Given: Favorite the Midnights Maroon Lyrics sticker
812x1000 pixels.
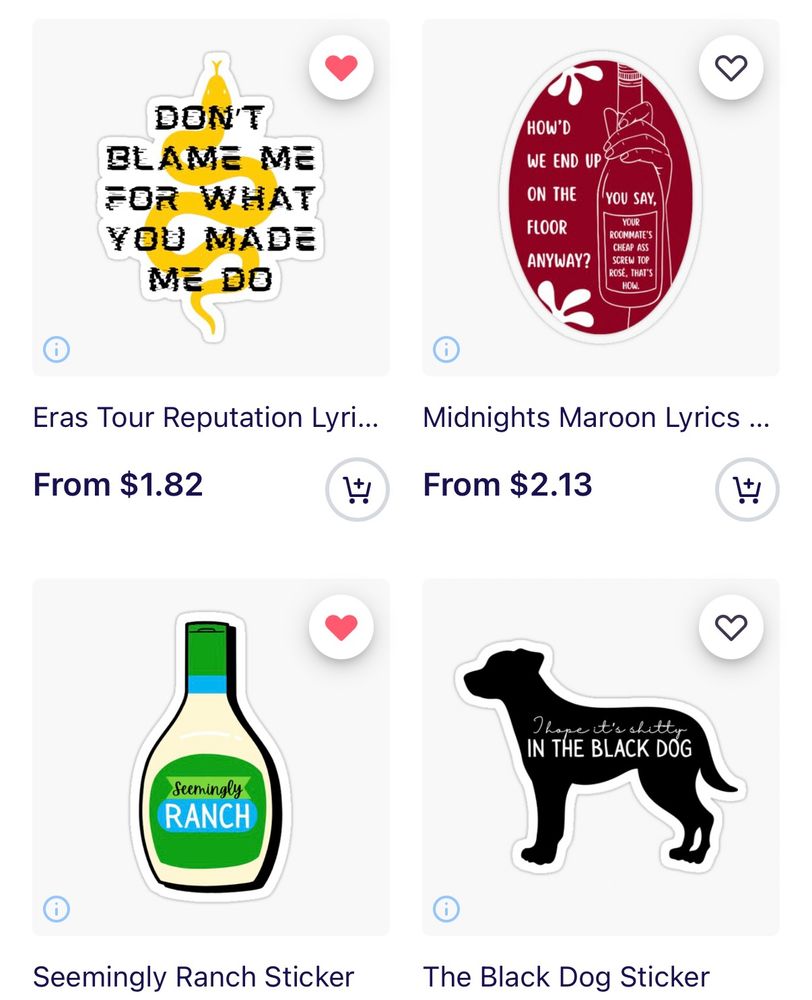Looking at the screenshot, I should pos(731,69).
